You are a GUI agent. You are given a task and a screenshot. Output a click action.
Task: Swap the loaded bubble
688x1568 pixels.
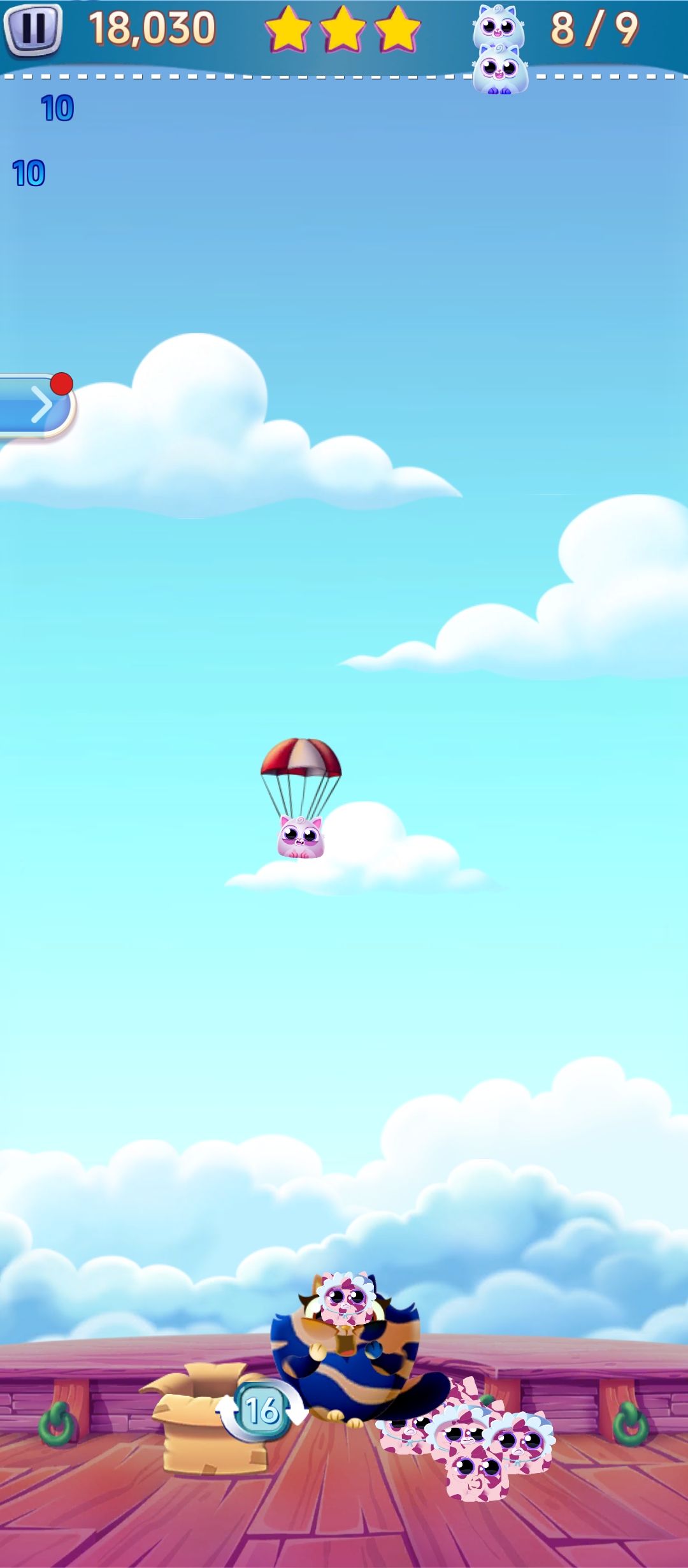[x=262, y=1411]
